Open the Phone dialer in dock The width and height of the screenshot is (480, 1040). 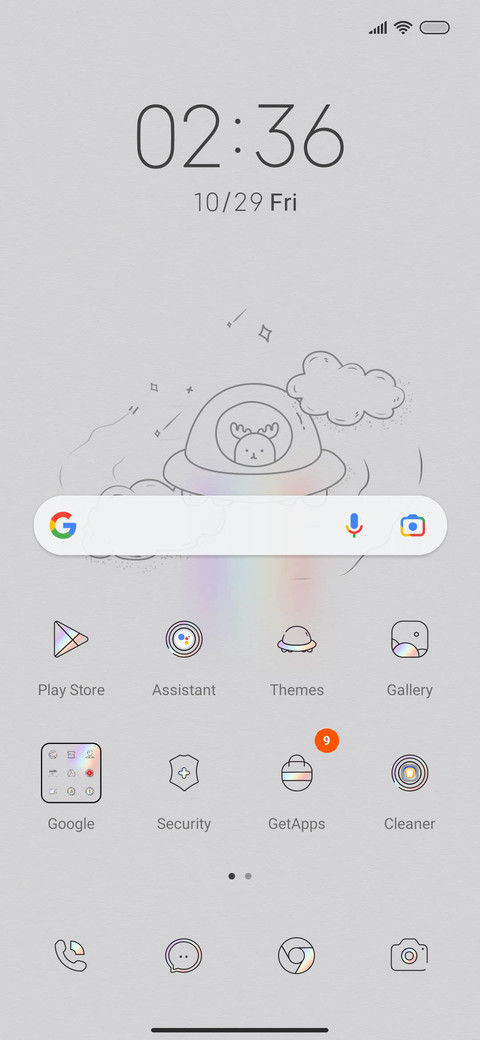[71, 956]
